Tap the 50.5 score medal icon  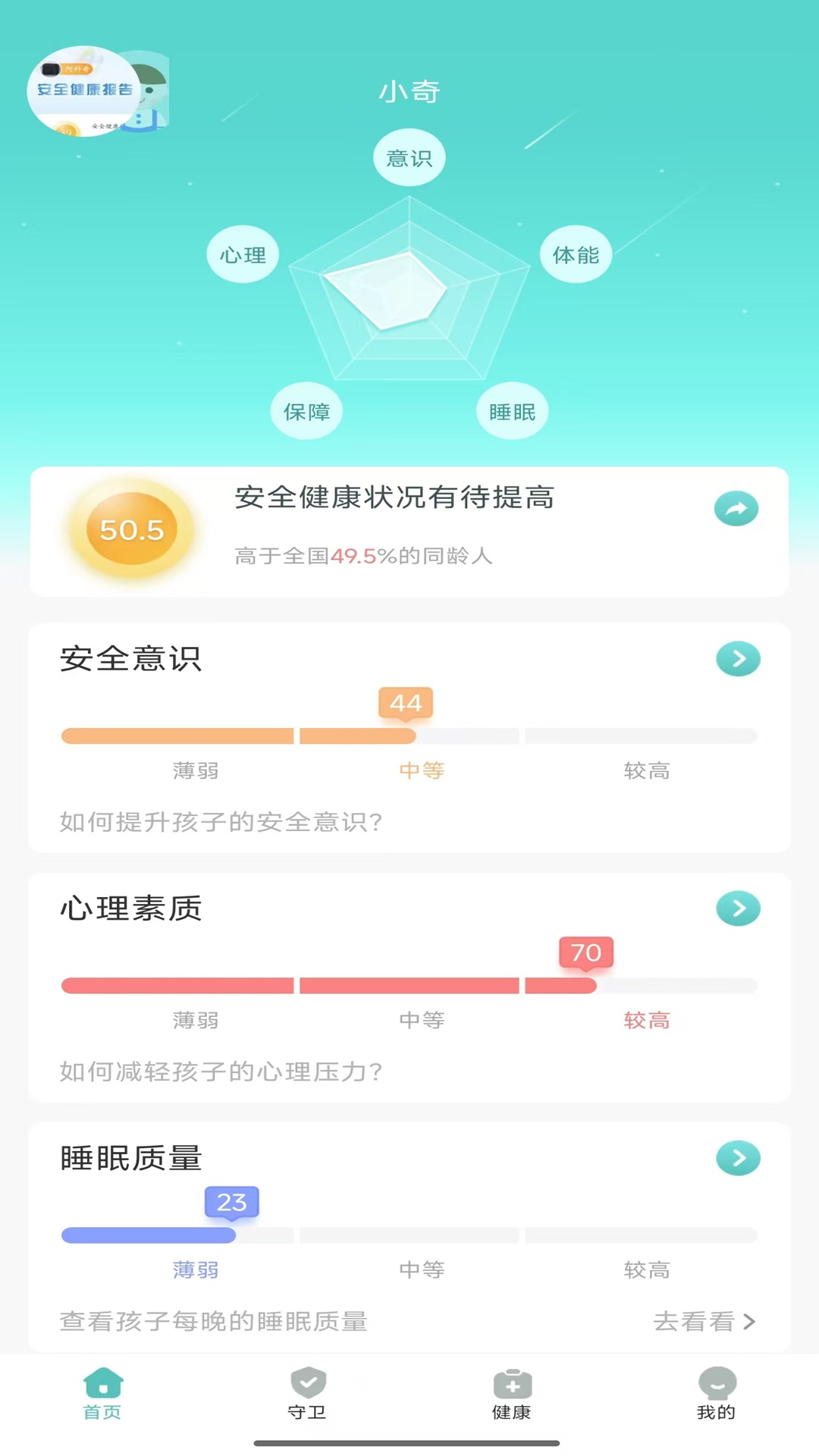click(133, 530)
